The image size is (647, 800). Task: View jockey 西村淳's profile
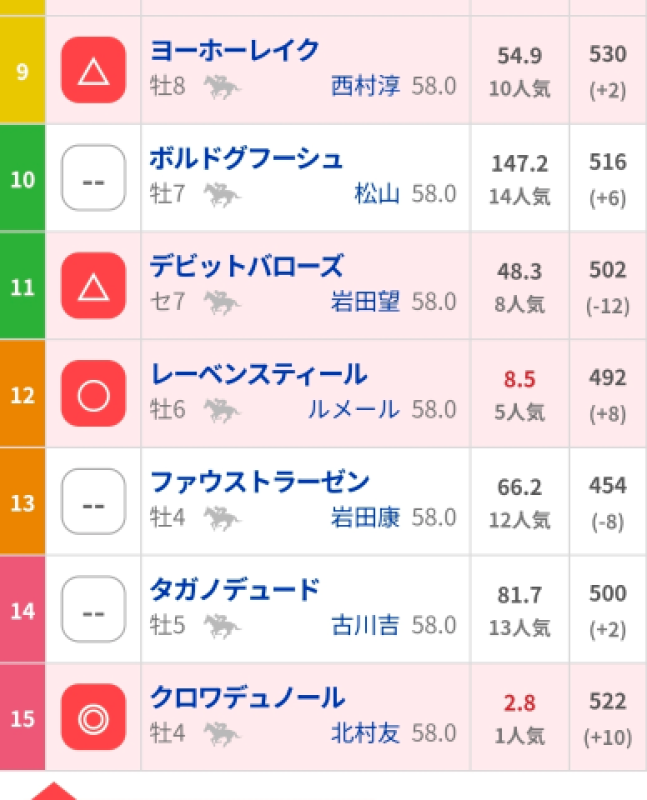click(365, 86)
